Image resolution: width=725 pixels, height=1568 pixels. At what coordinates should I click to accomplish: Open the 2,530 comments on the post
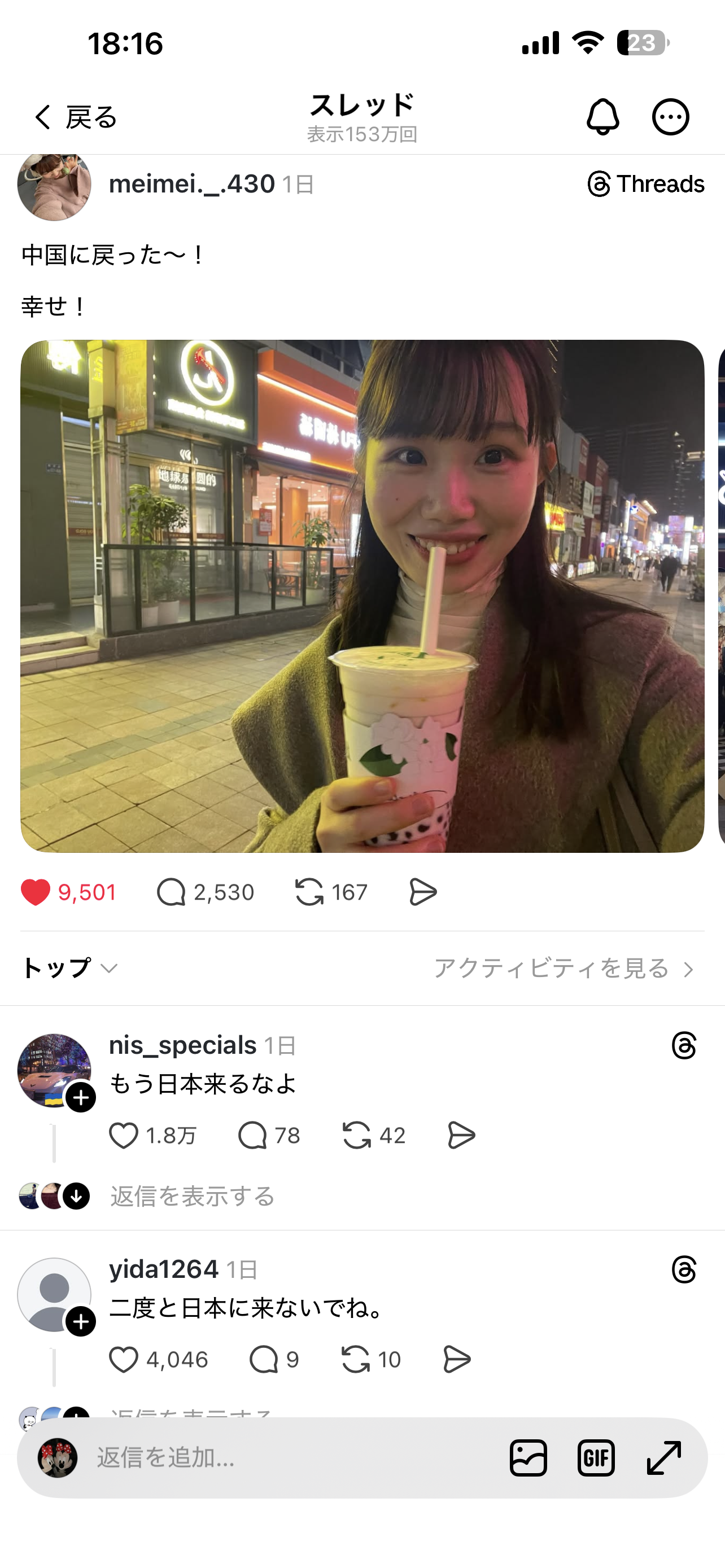172,892
